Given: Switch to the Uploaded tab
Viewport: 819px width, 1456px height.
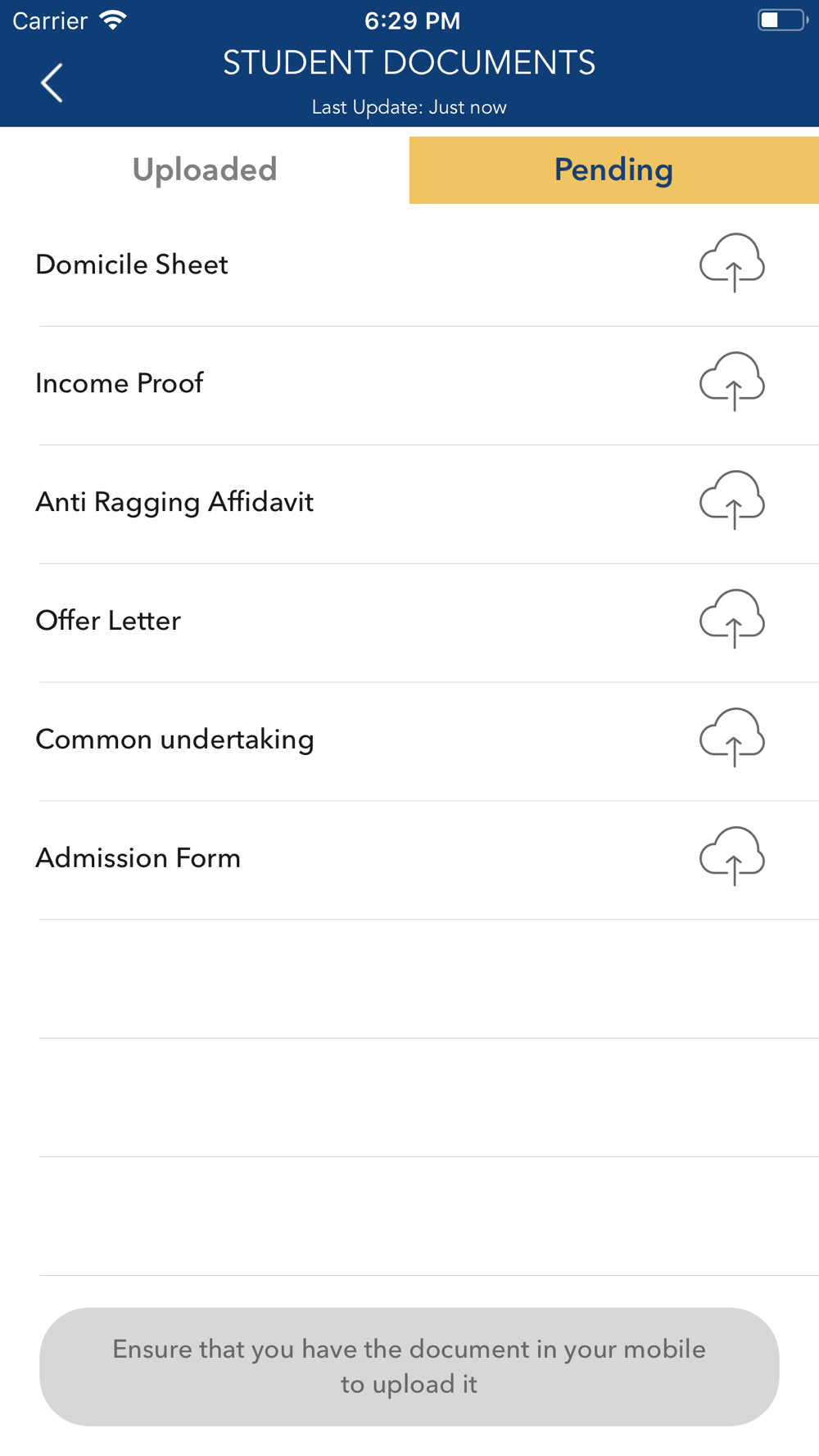Looking at the screenshot, I should click(x=205, y=170).
